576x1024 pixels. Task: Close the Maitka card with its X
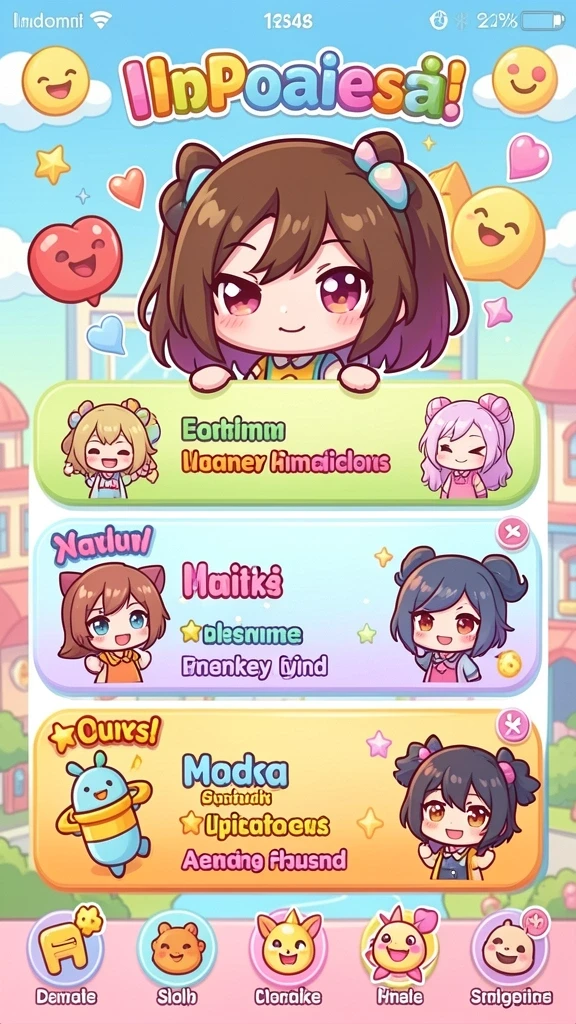[x=513, y=534]
